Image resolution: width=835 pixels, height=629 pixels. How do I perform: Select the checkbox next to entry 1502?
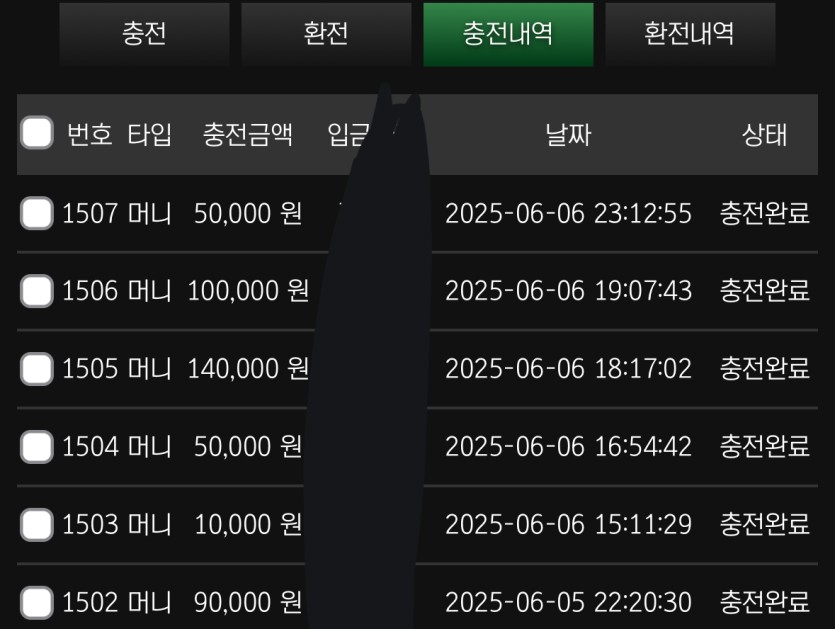(x=37, y=602)
